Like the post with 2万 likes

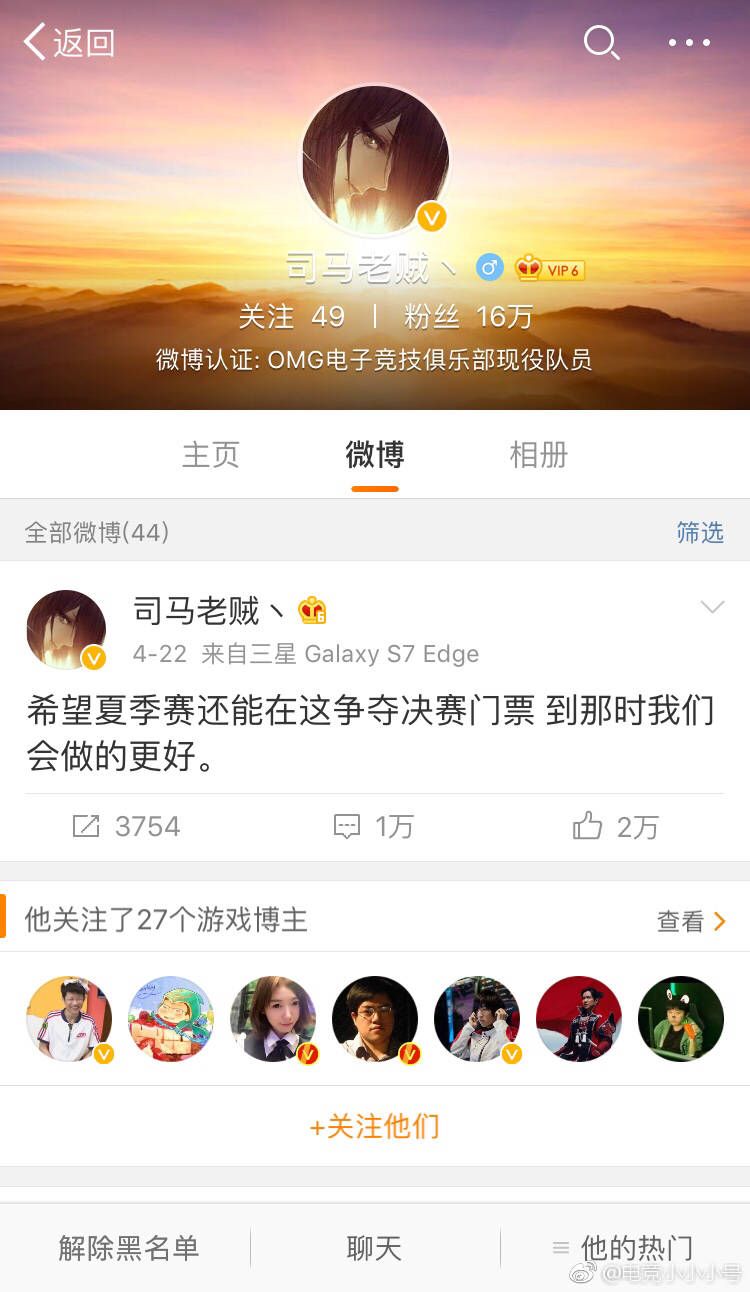coord(615,827)
